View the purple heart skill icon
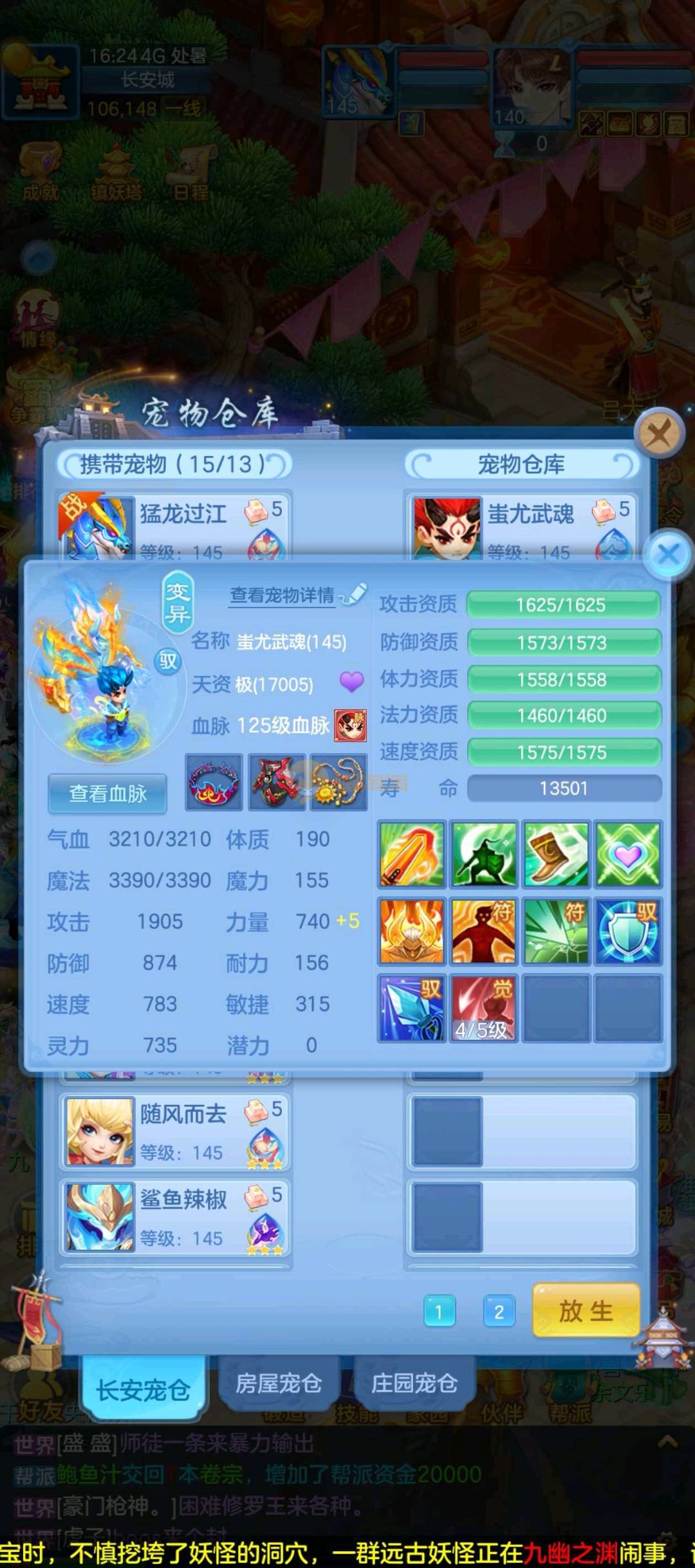The width and height of the screenshot is (695, 1568). click(x=627, y=855)
